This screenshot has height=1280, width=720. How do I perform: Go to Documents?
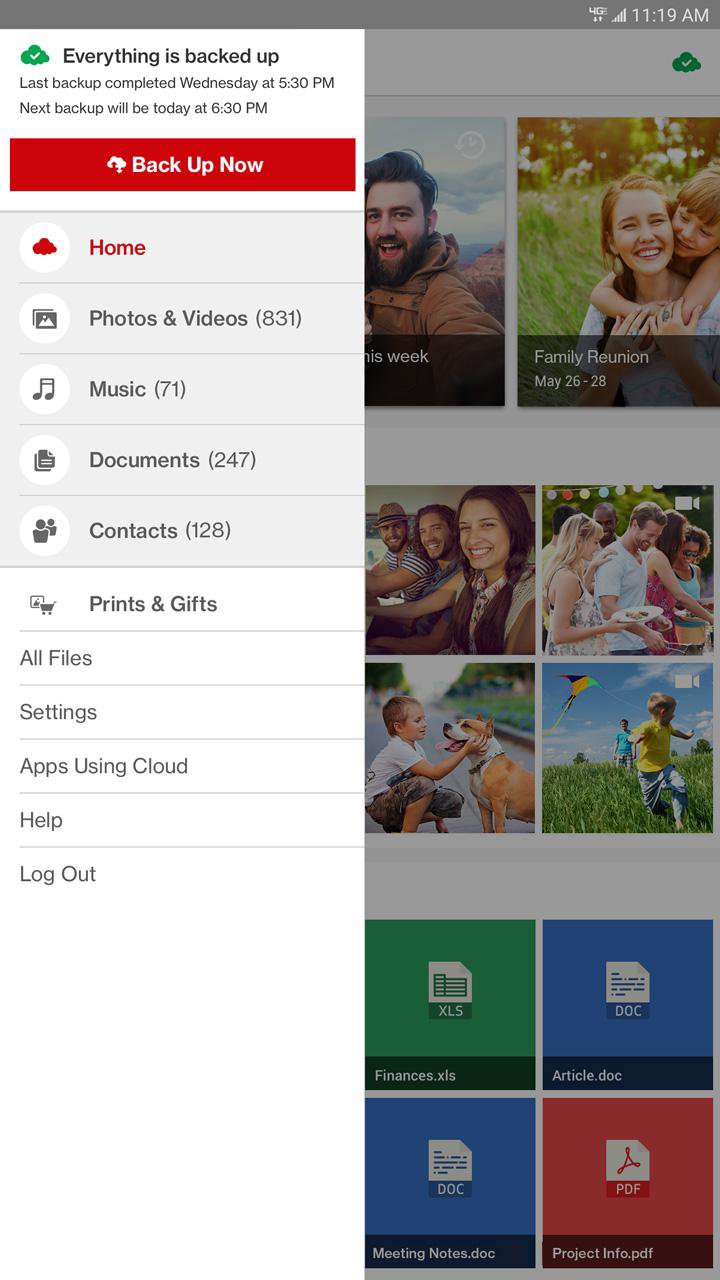tap(182, 460)
